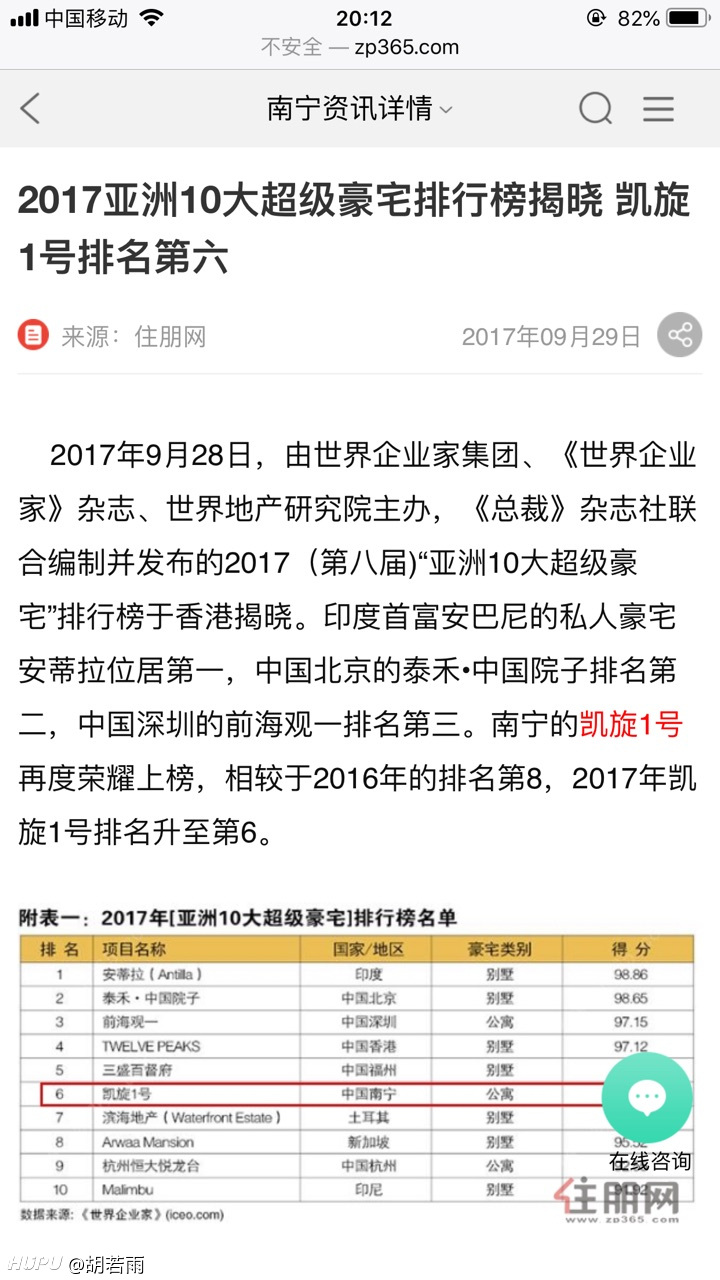720x1280 pixels.
Task: Open the hamburger menu
Action: pyautogui.click(x=658, y=109)
